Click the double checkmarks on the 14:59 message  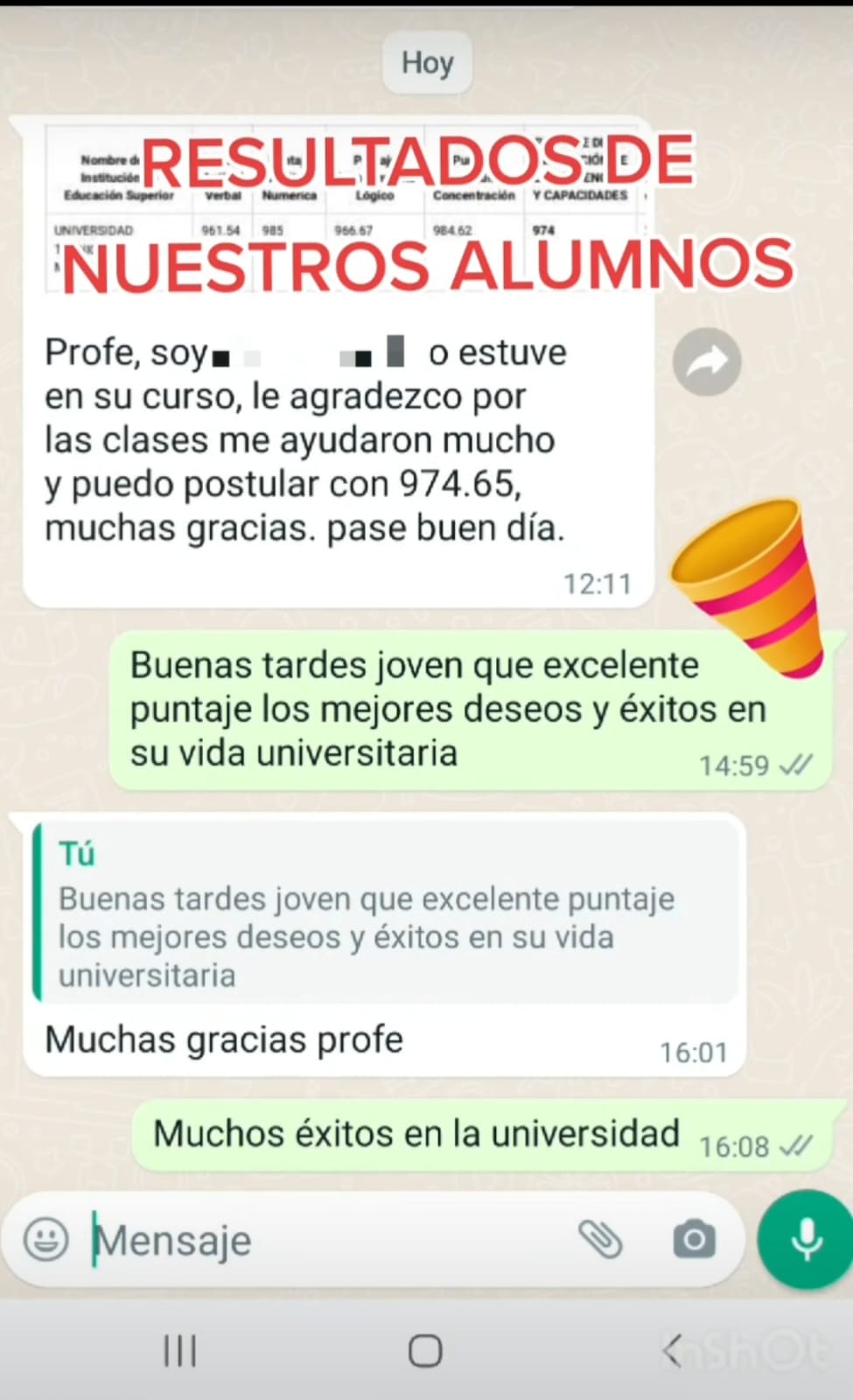coord(796,764)
